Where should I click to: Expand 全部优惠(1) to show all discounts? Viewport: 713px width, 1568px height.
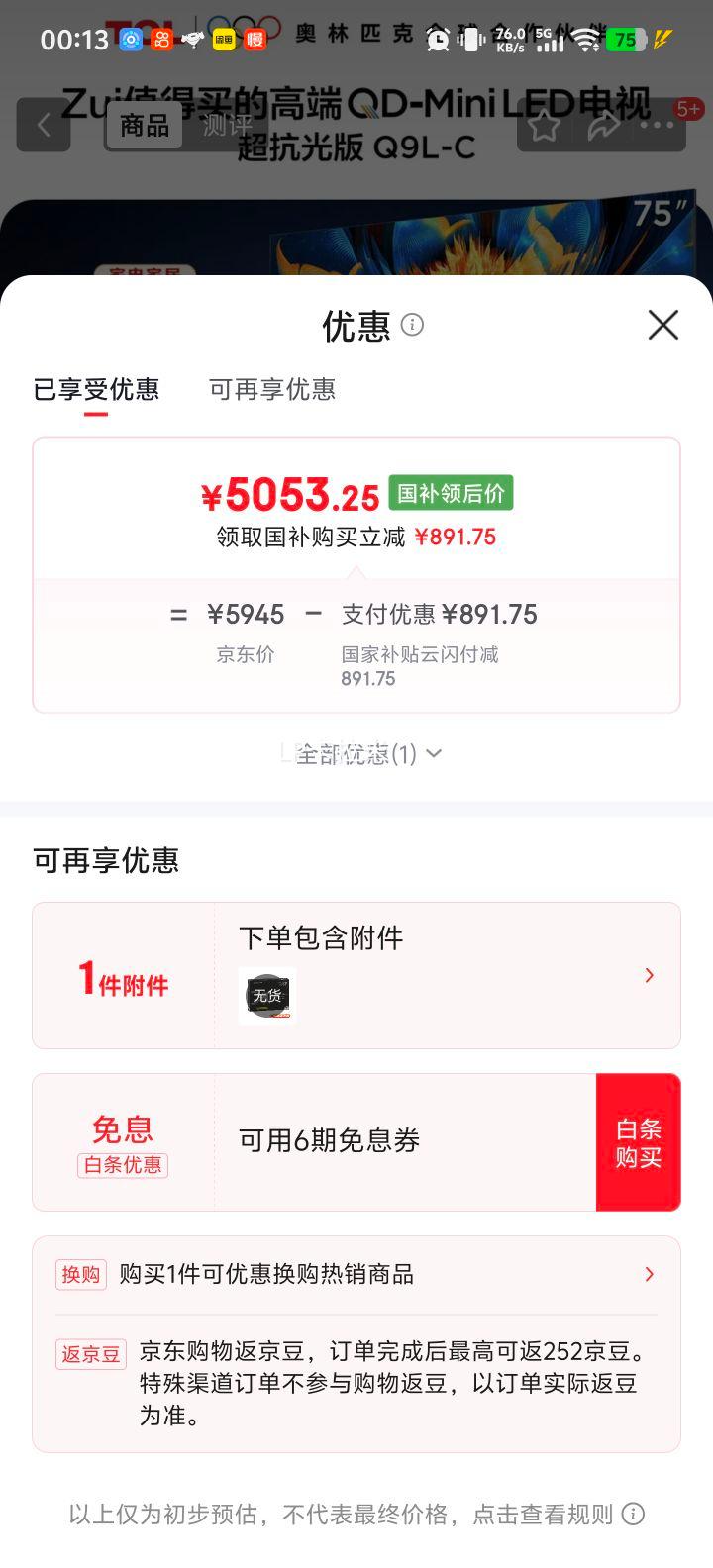point(356,753)
